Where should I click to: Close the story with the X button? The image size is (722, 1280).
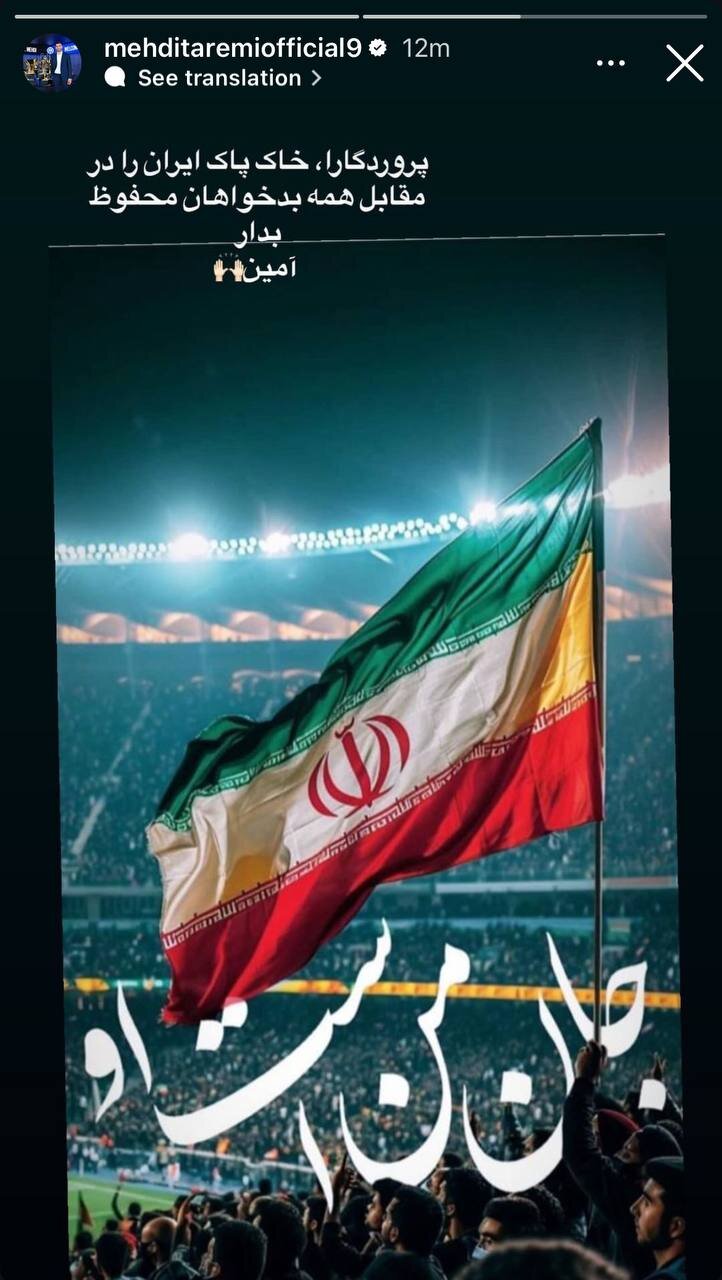[685, 63]
